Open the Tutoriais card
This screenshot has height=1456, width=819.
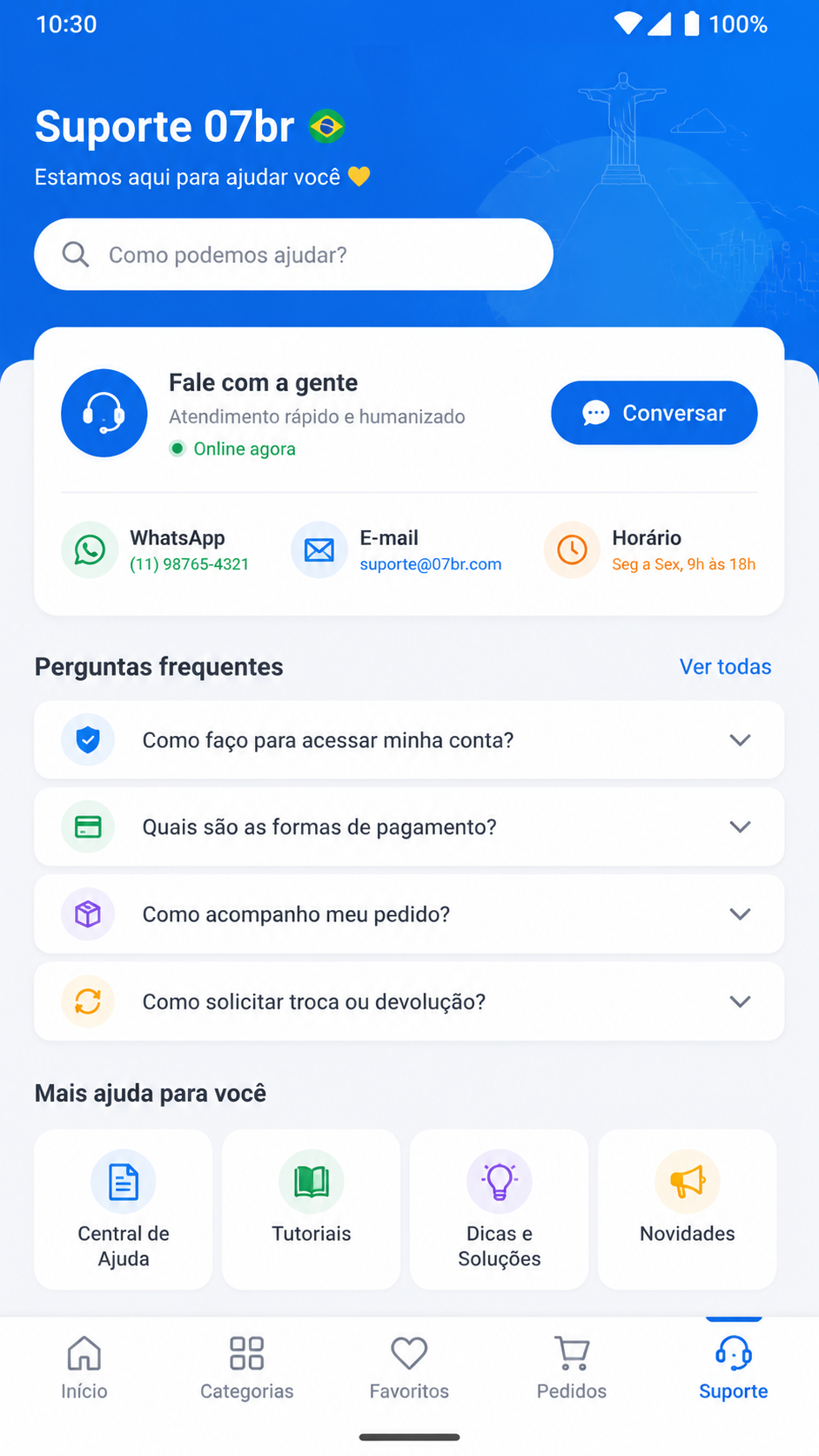point(312,1210)
